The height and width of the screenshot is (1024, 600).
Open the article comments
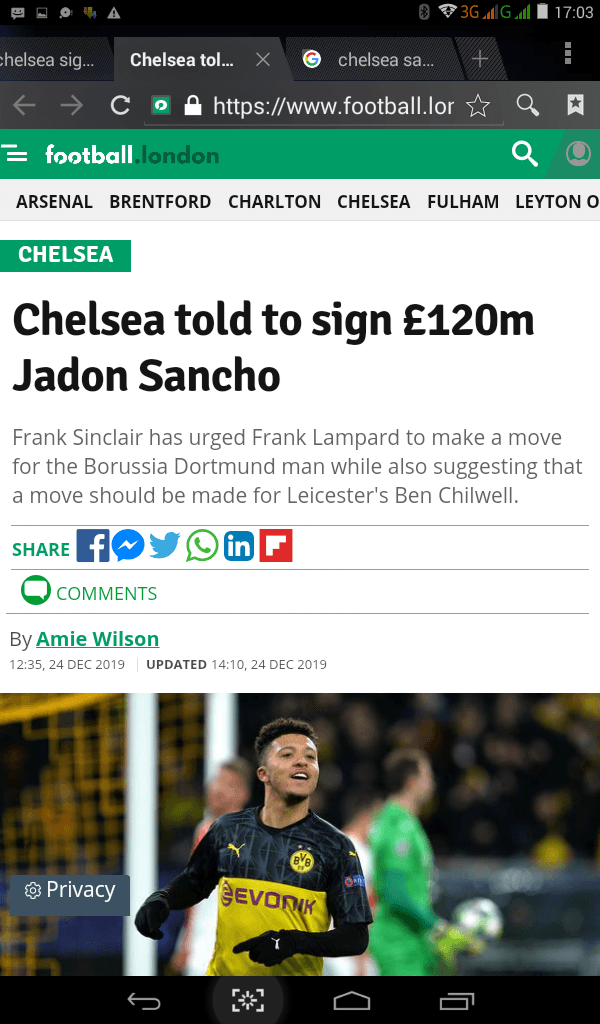90,593
